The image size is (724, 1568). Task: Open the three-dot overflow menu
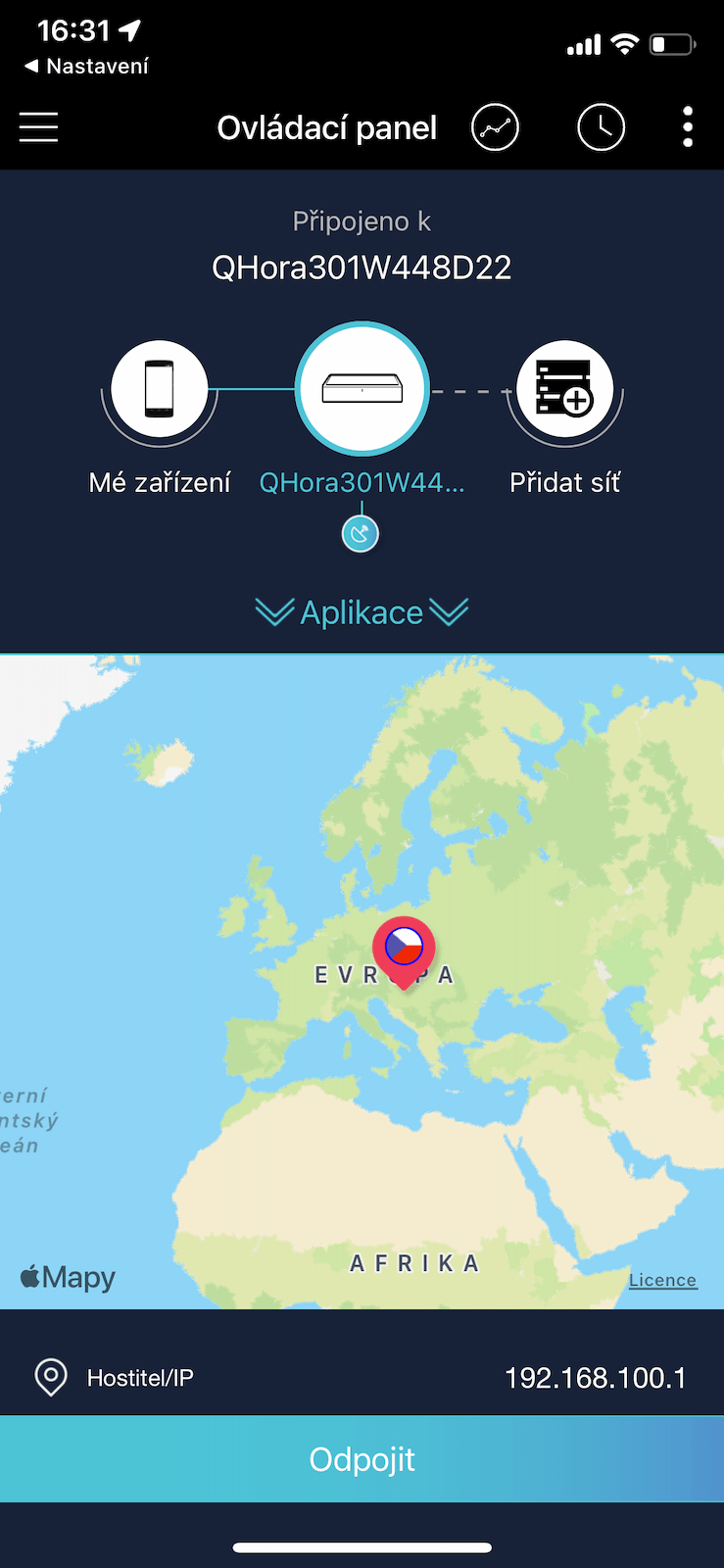(x=688, y=127)
